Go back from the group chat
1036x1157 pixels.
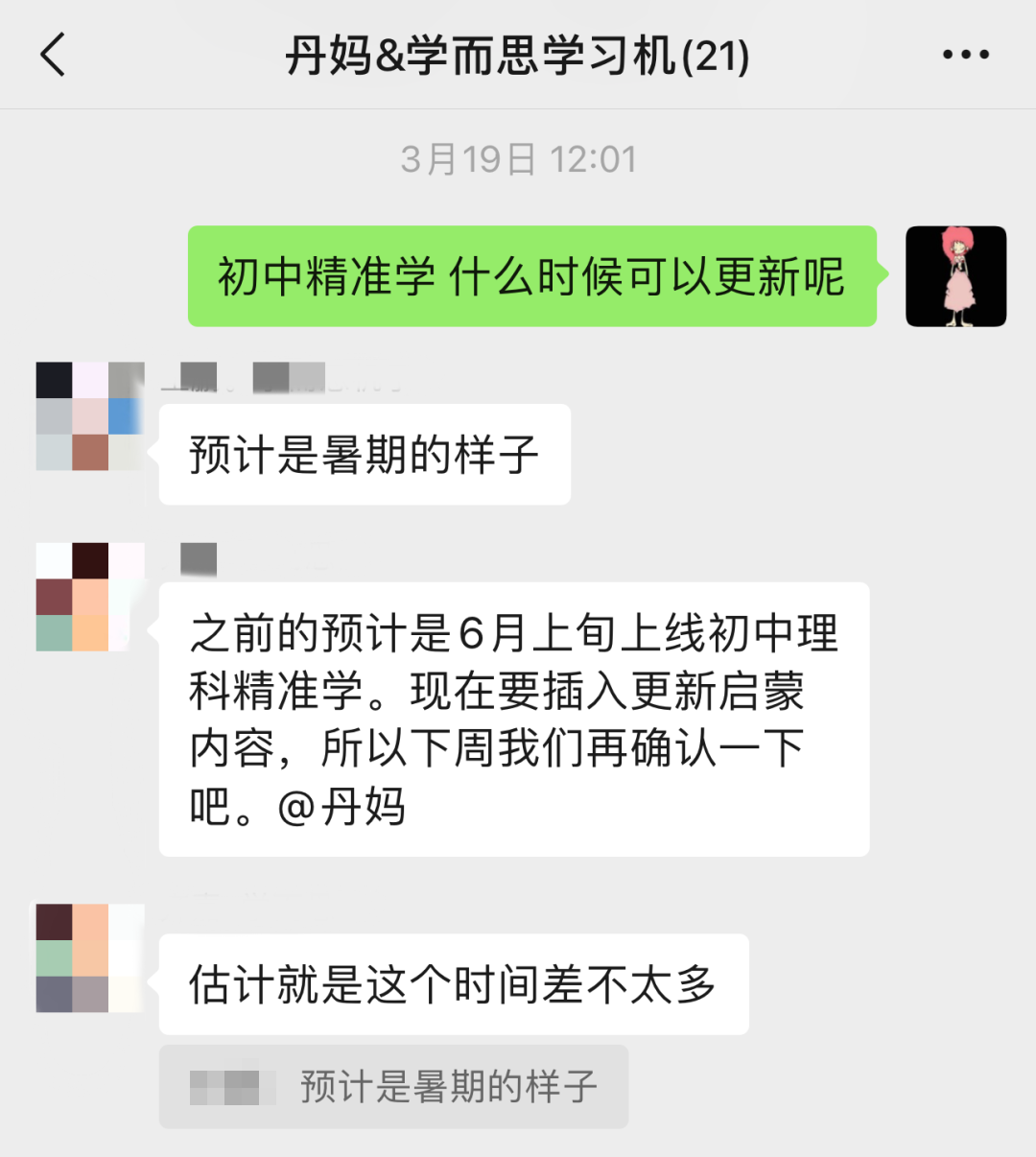(54, 55)
